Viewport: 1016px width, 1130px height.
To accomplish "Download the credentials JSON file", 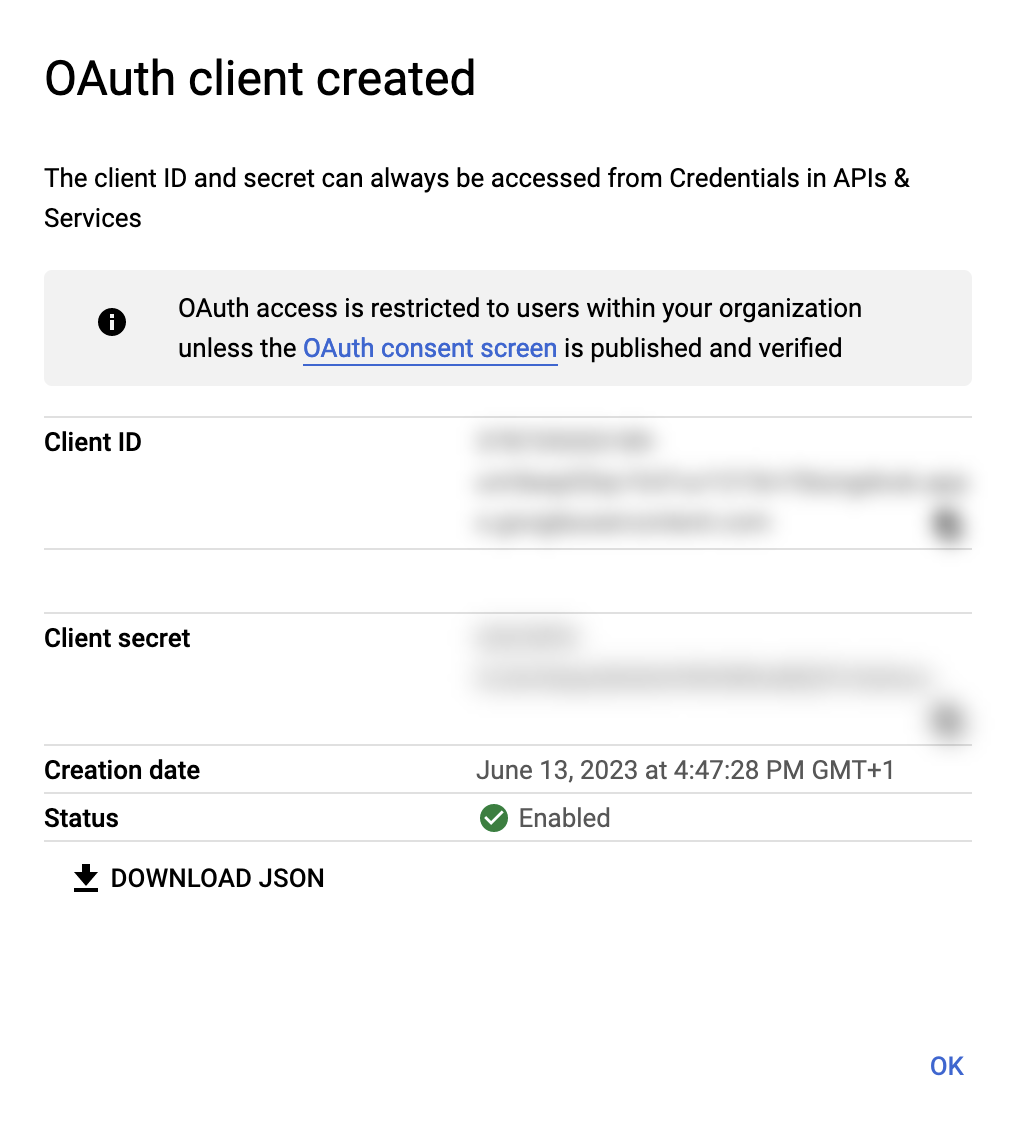I will point(199,878).
